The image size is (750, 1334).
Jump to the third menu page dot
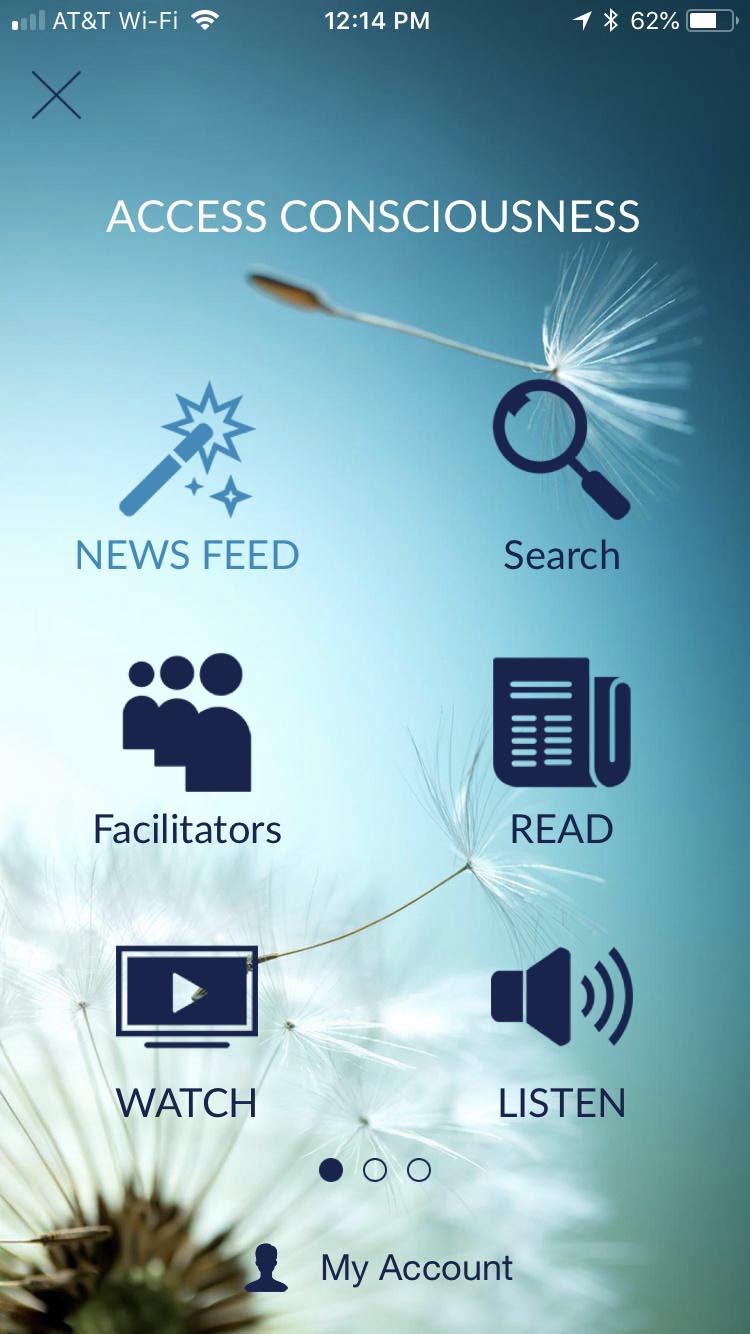click(419, 1170)
